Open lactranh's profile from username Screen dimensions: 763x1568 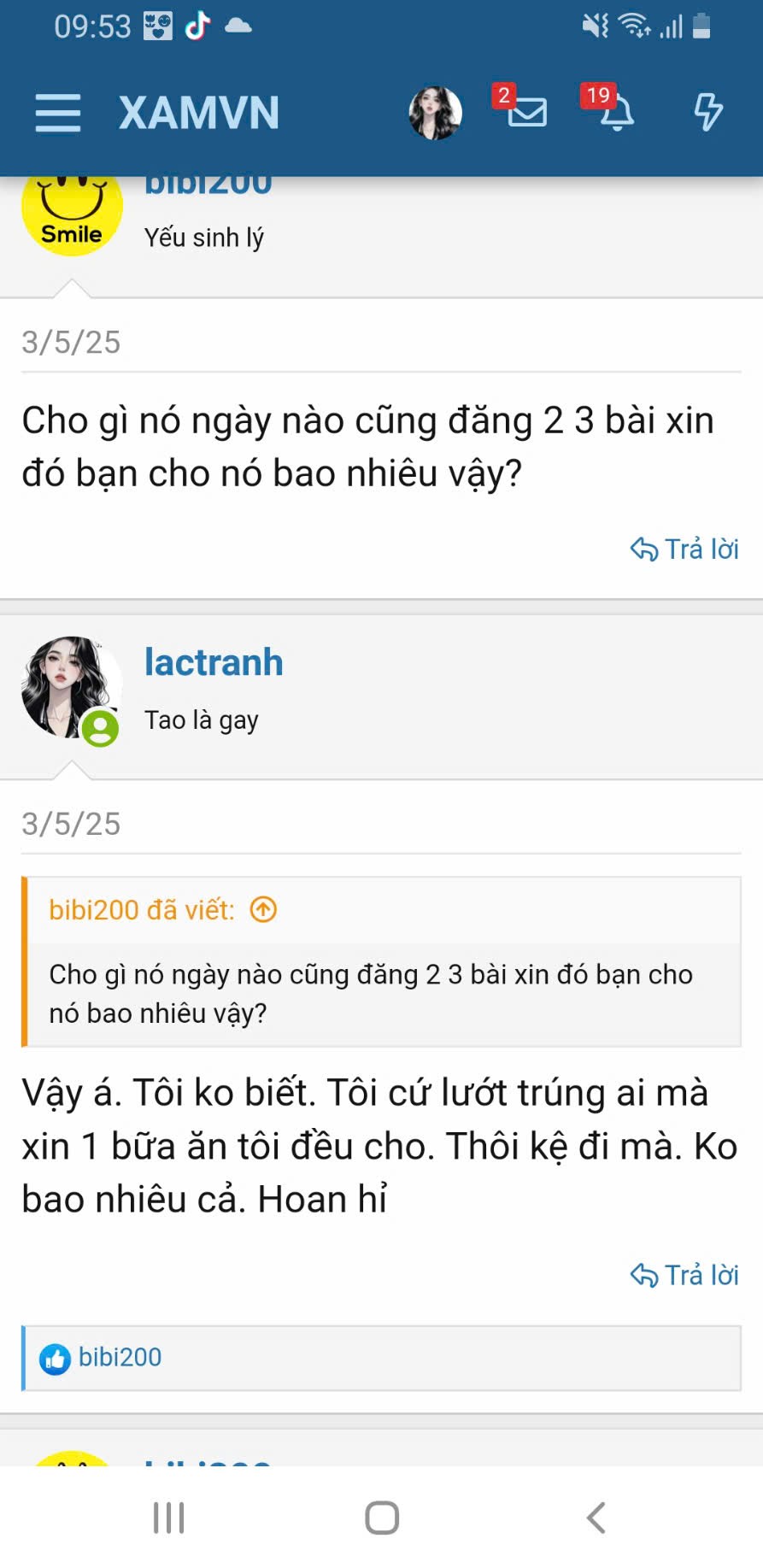click(x=214, y=662)
